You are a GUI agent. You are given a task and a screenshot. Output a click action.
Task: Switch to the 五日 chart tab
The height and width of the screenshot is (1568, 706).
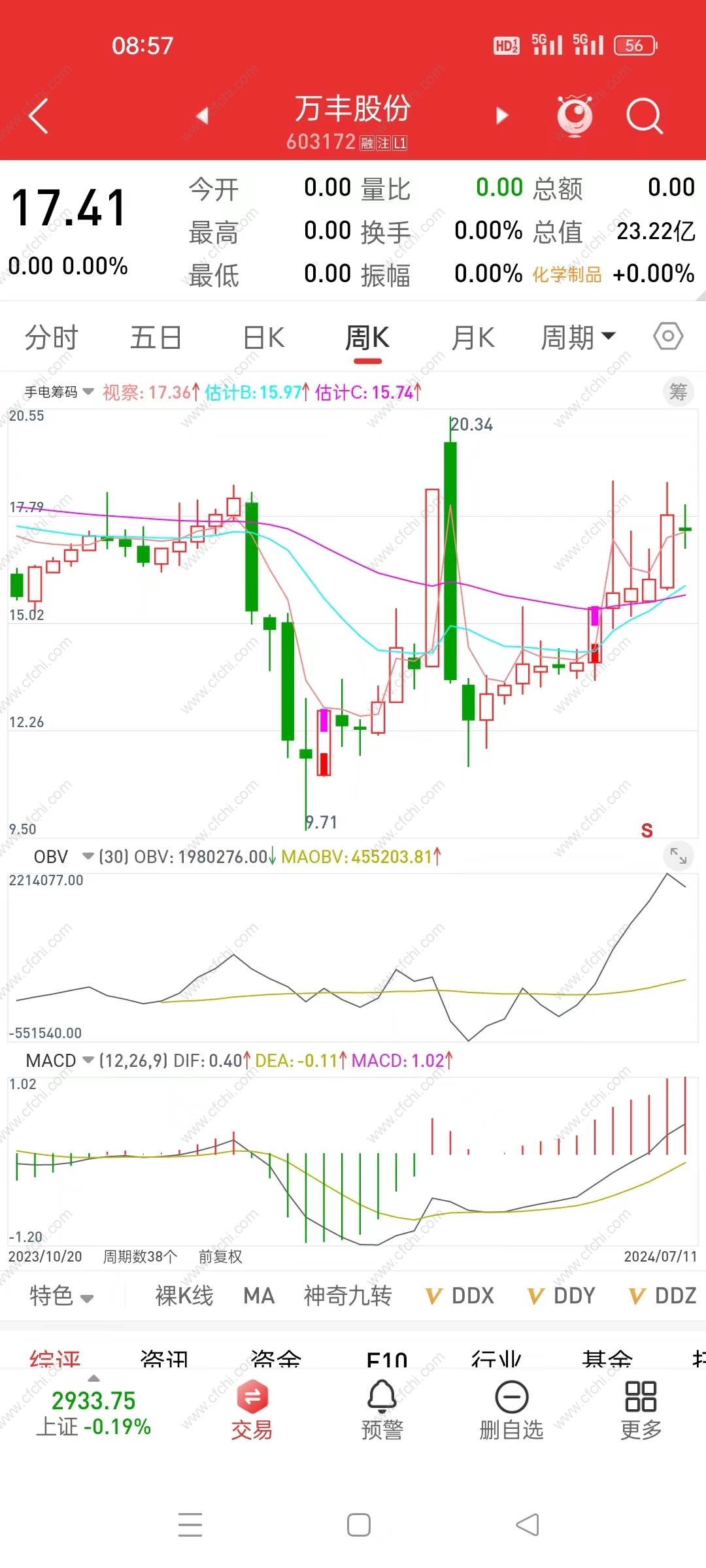point(156,338)
